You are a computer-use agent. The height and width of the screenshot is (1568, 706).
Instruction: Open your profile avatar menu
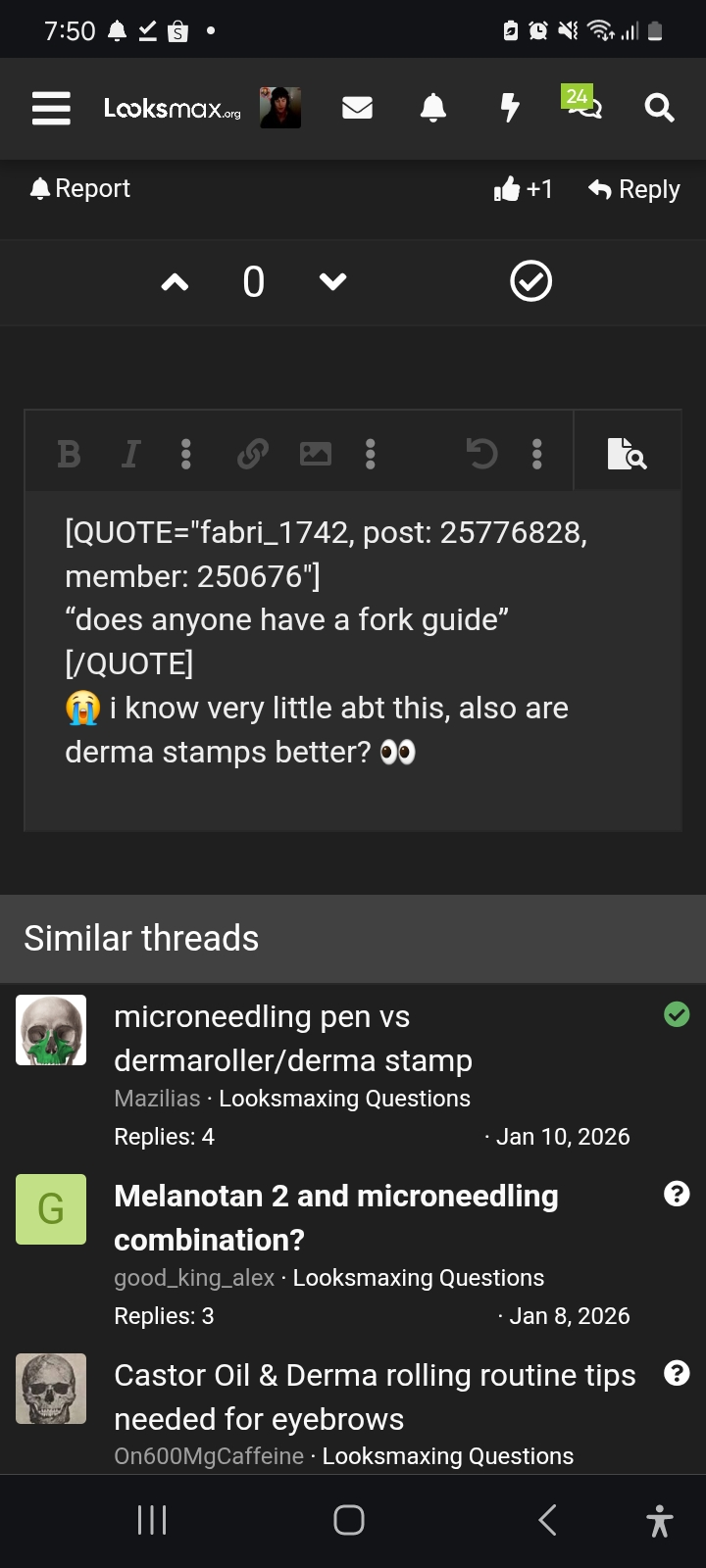280,108
